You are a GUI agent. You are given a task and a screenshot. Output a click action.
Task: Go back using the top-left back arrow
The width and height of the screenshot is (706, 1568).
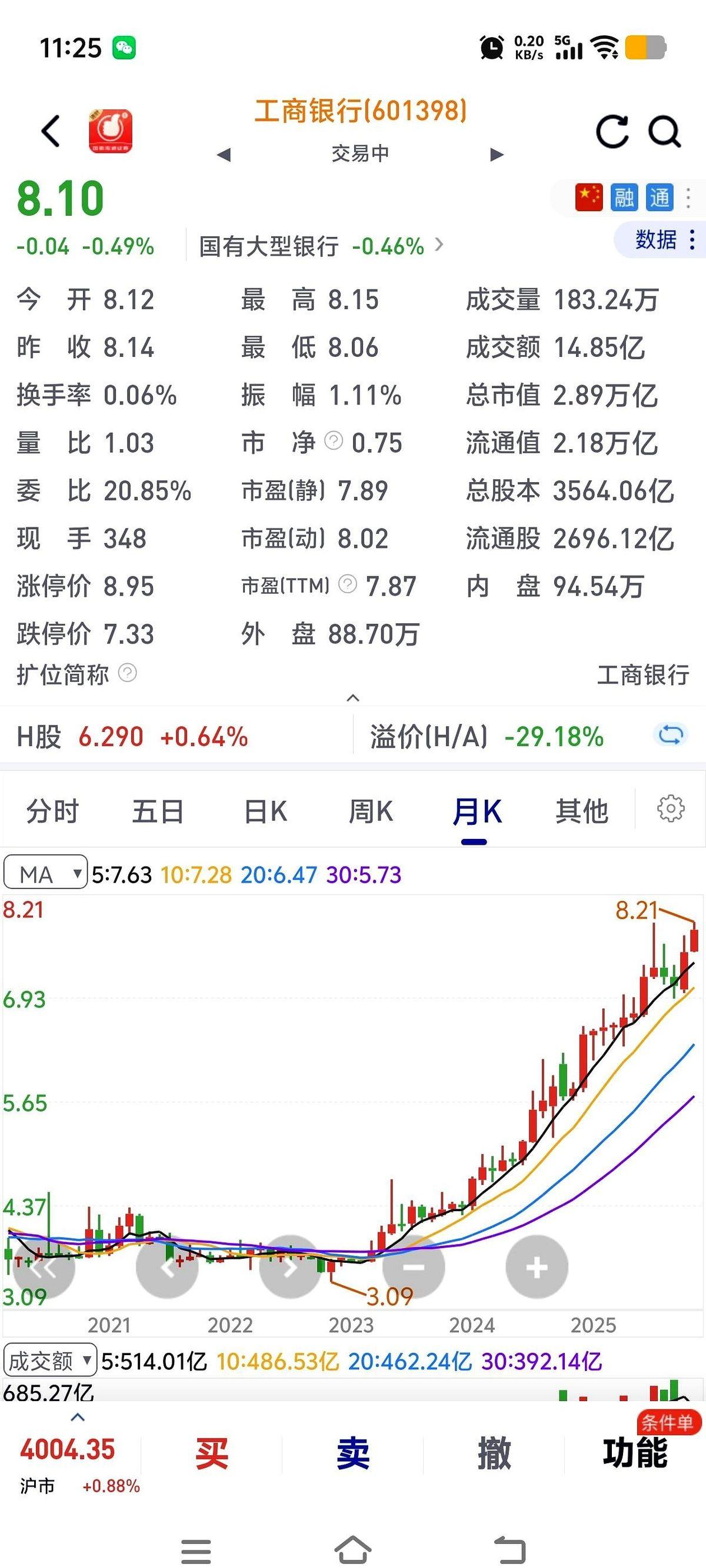[x=51, y=132]
